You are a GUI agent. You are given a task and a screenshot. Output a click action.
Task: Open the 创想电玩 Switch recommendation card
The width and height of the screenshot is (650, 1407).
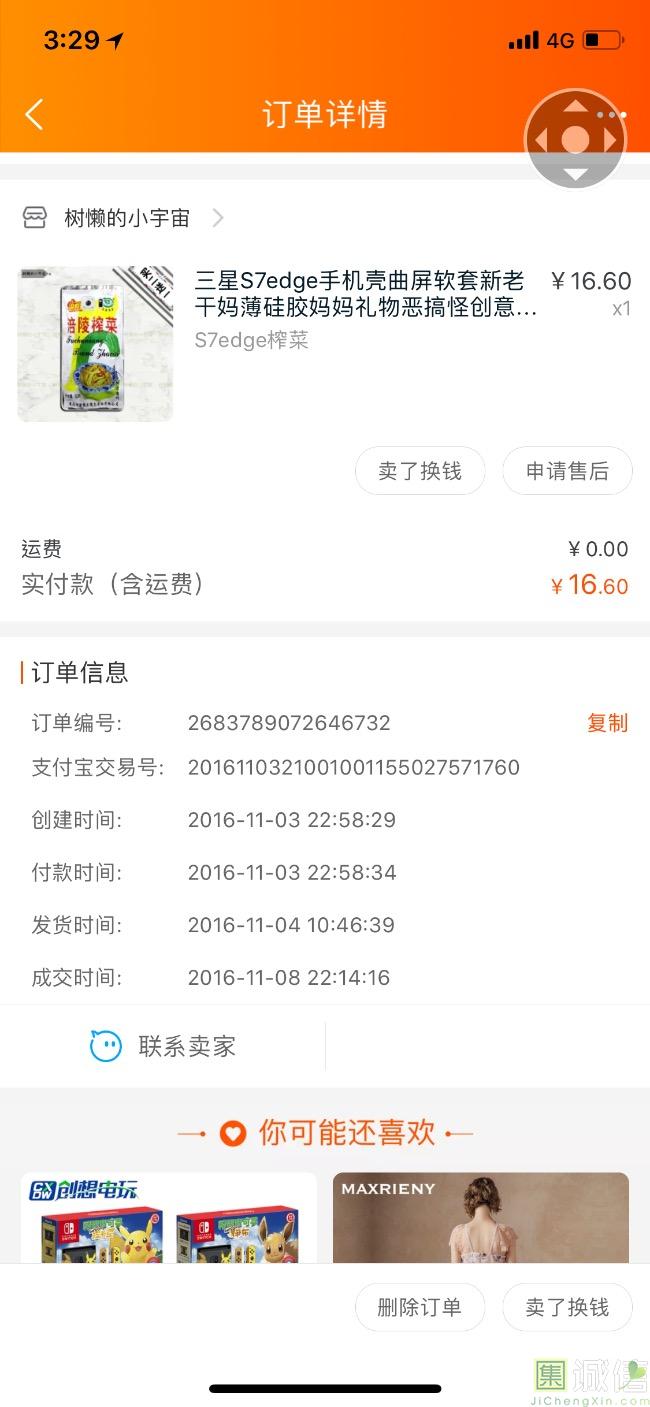[168, 1218]
